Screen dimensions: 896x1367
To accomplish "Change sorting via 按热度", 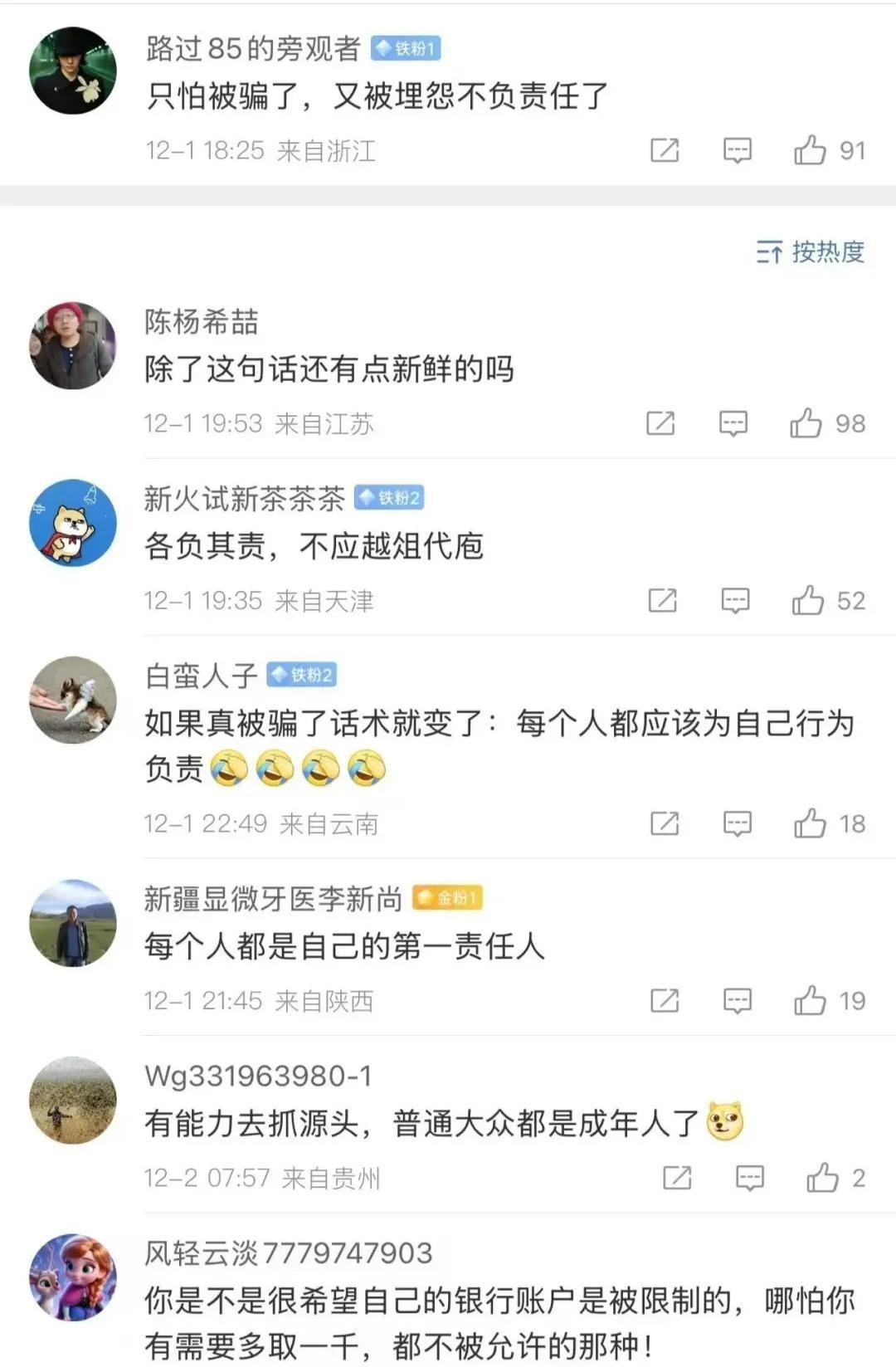I will pyautogui.click(x=811, y=251).
